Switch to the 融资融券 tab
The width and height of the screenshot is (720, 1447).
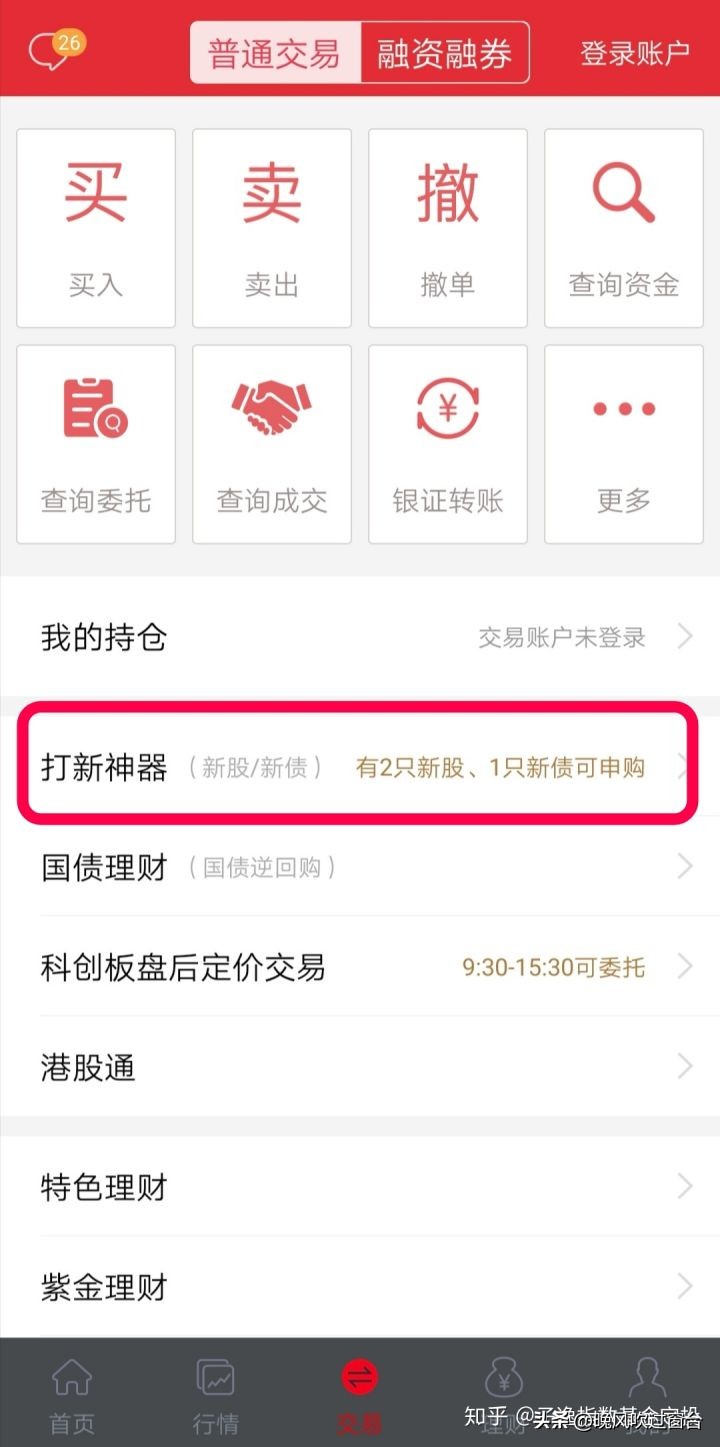pyautogui.click(x=447, y=50)
